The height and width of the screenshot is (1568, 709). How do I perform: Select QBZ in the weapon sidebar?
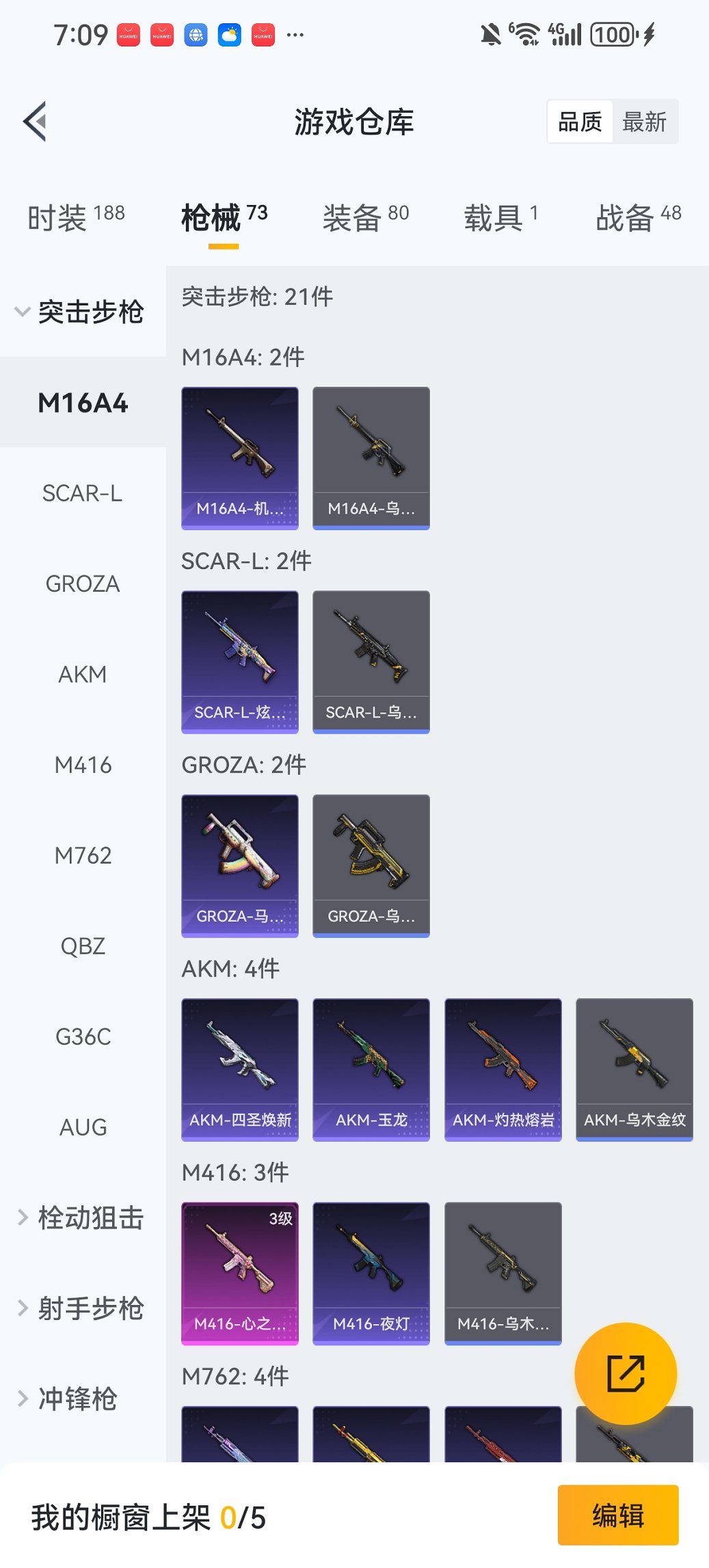83,946
